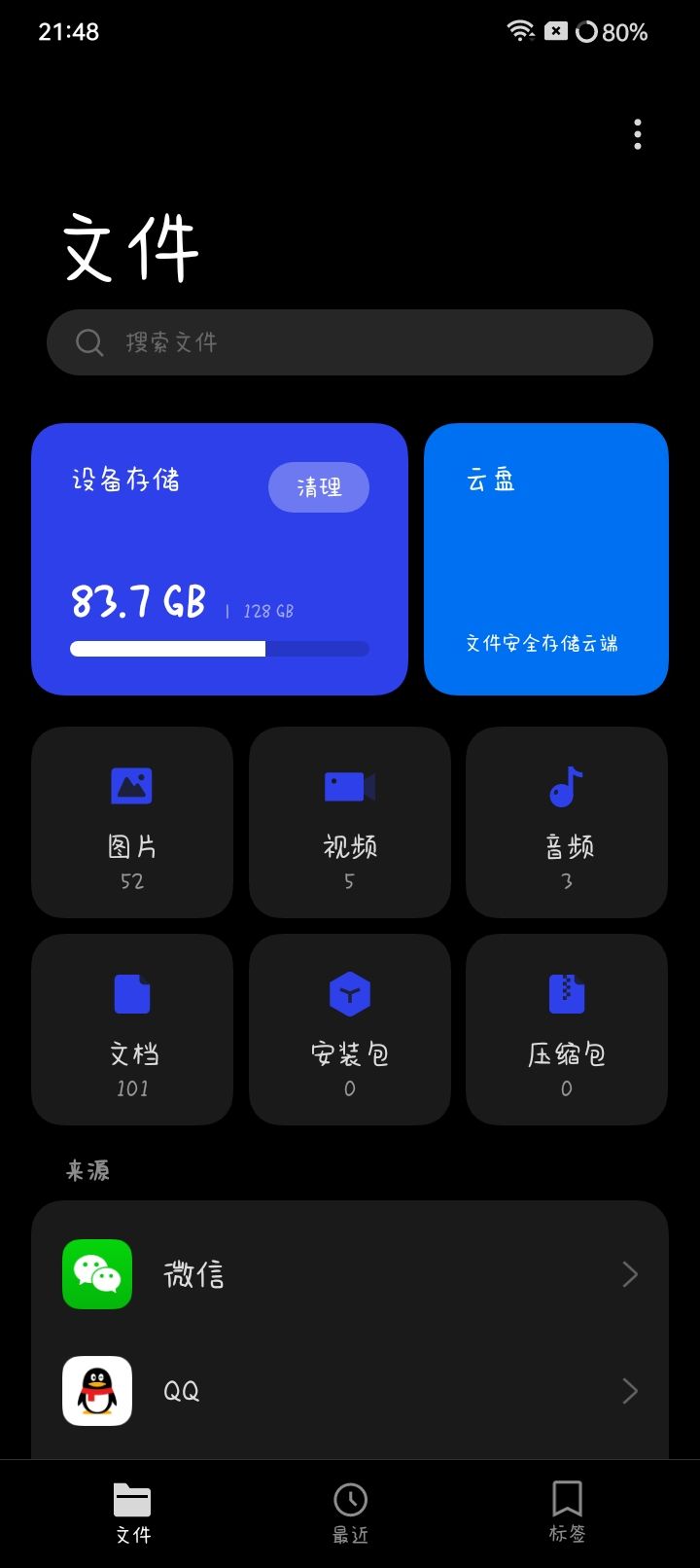The image size is (700, 1568).
Task: Open the three-dot overflow menu
Action: click(x=638, y=134)
